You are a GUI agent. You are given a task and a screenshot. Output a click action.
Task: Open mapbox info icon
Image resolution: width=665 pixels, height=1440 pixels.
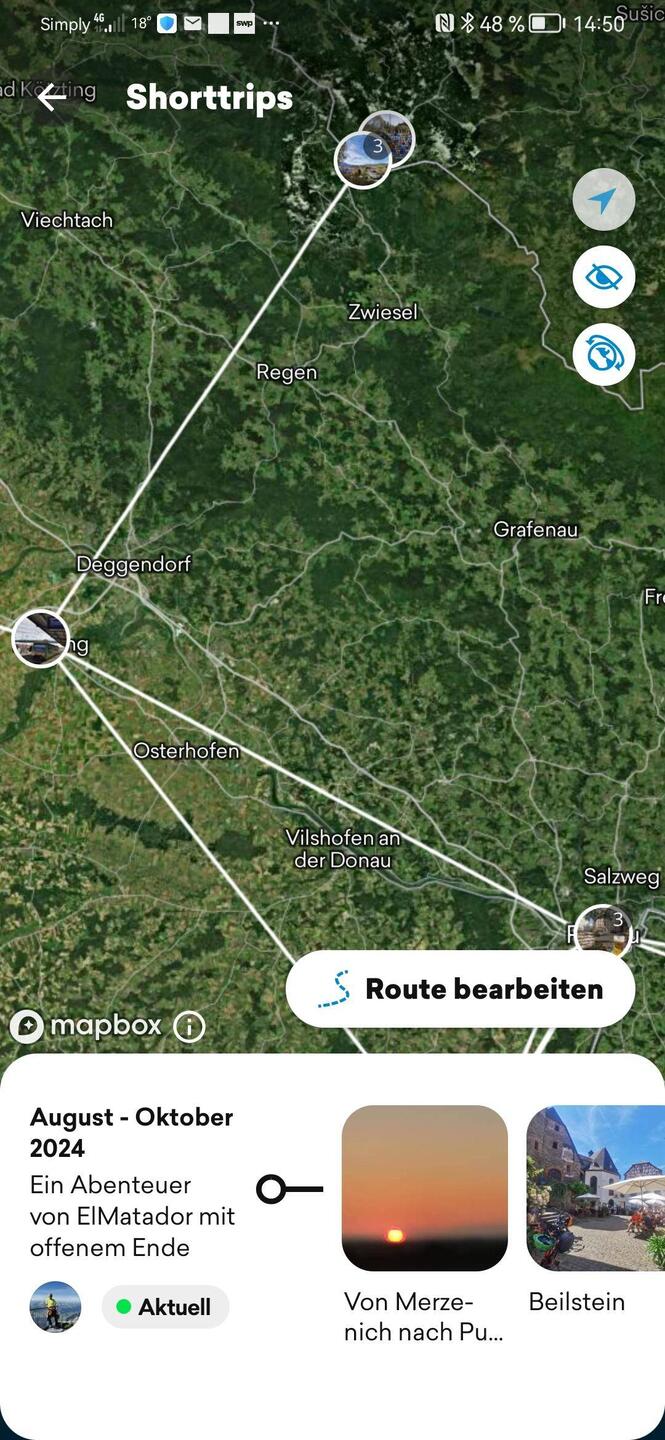(189, 1026)
